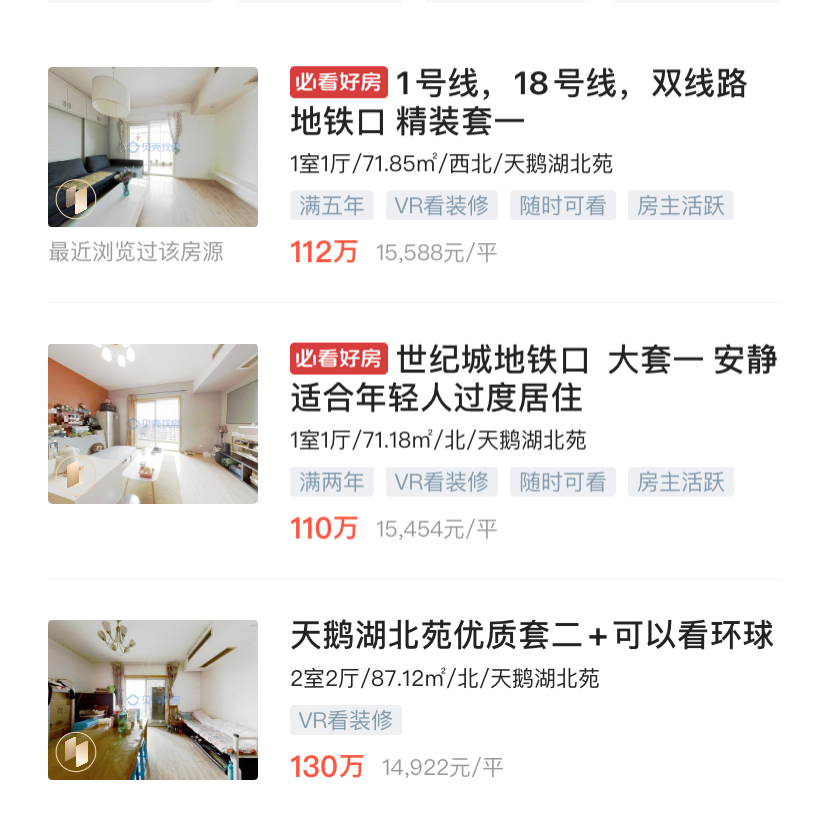Viewport: 828px width, 816px height.
Task: Open the 世纪城地铁口 110万 listing
Action: coord(533,378)
